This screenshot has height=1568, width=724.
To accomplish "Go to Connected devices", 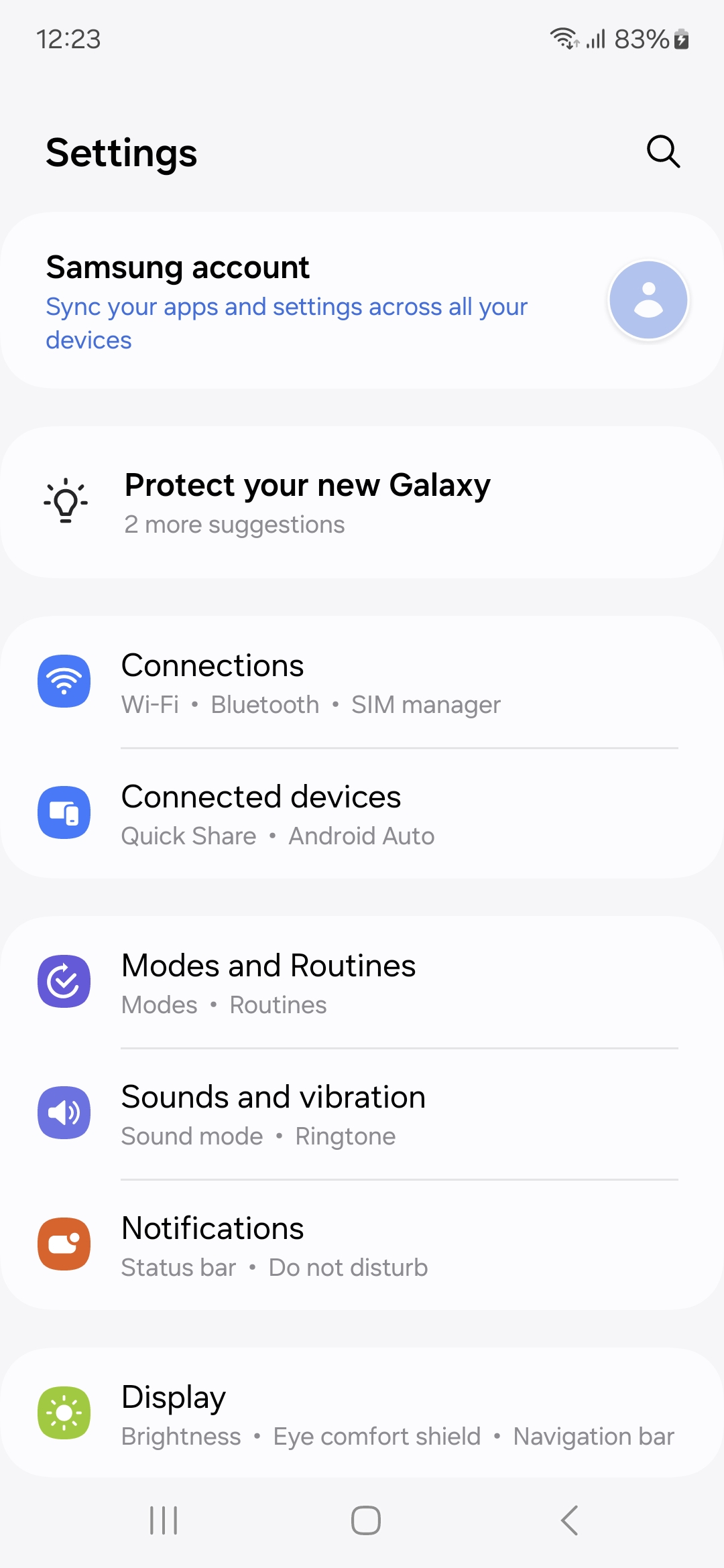I will (x=362, y=813).
